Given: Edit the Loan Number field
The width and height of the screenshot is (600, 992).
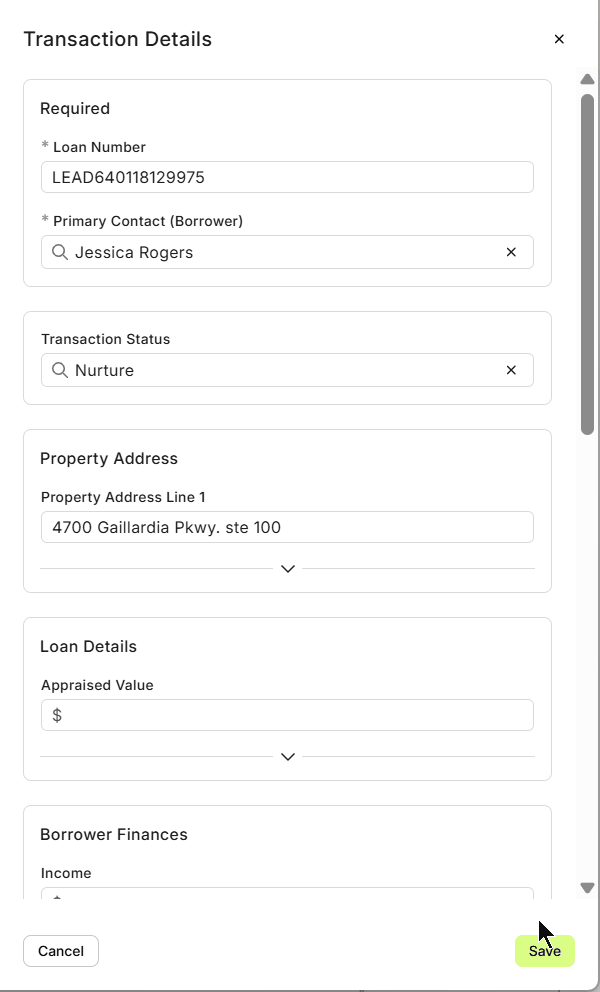Looking at the screenshot, I should pyautogui.click(x=287, y=177).
